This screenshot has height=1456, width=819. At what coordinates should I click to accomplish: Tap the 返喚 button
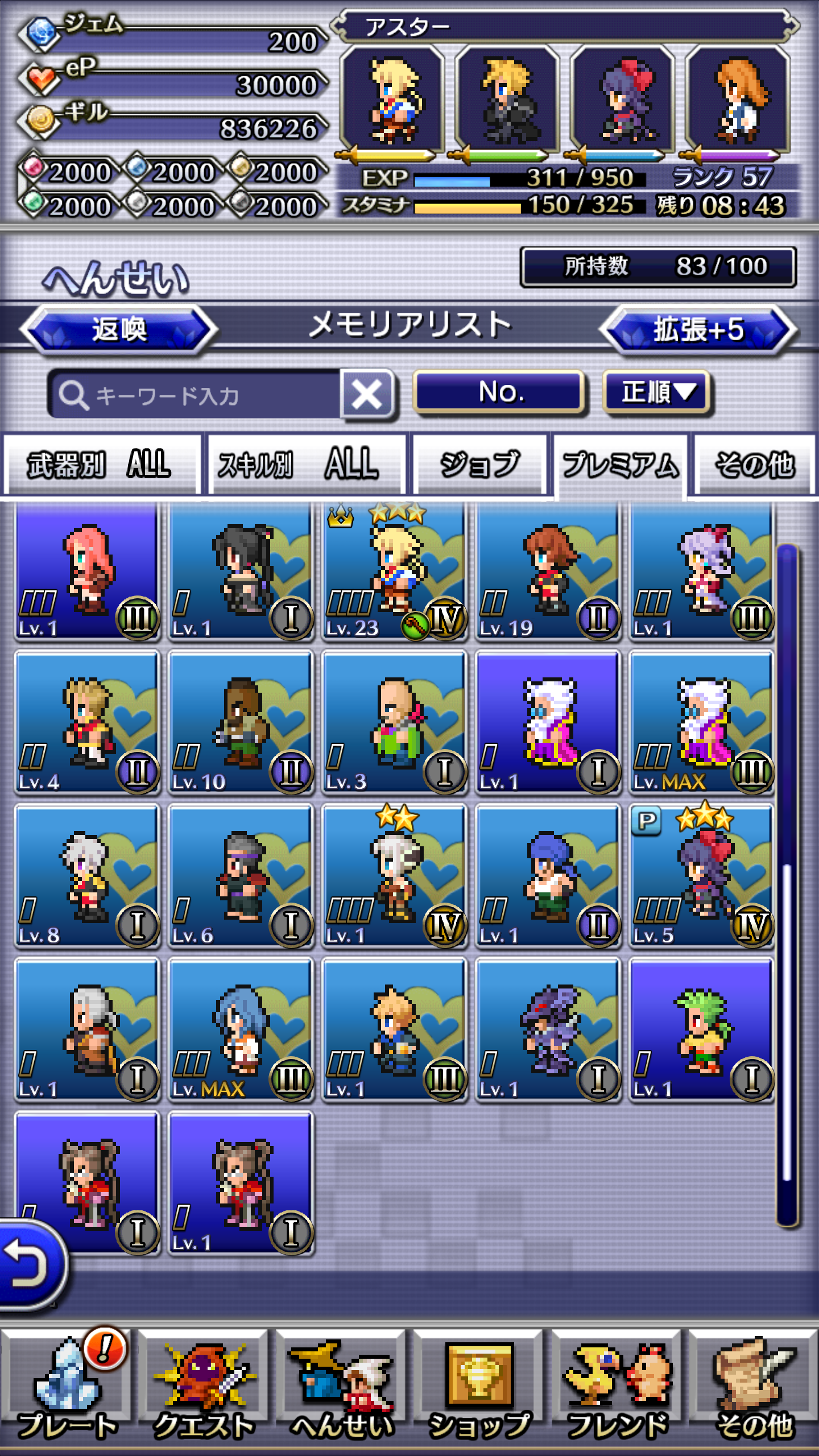point(119,330)
